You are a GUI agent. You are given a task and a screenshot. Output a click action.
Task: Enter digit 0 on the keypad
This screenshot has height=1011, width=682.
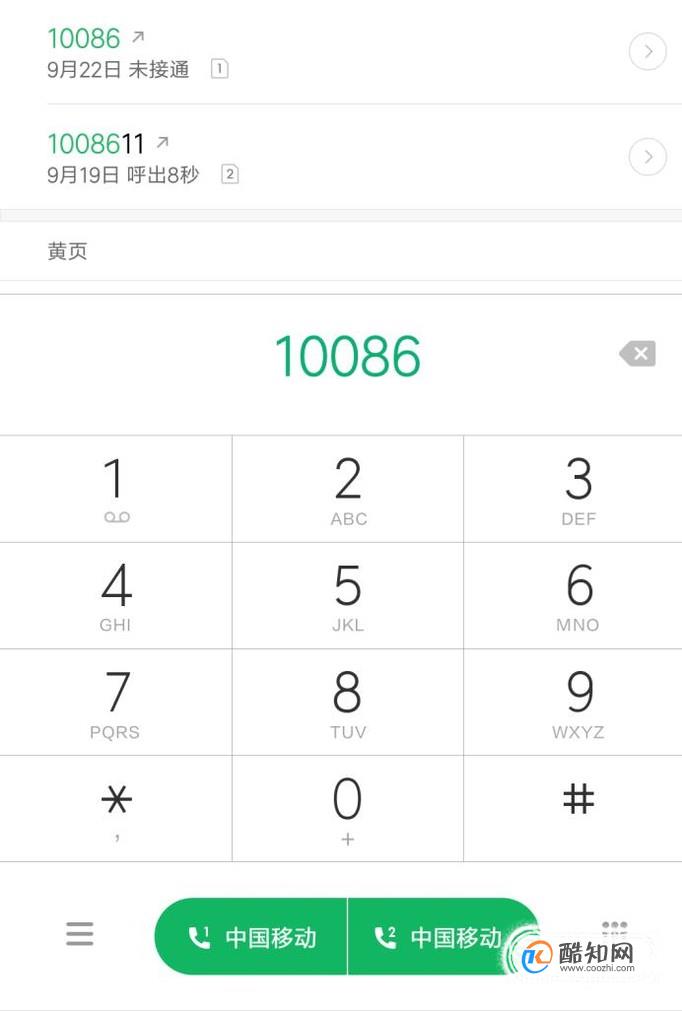pos(348,808)
